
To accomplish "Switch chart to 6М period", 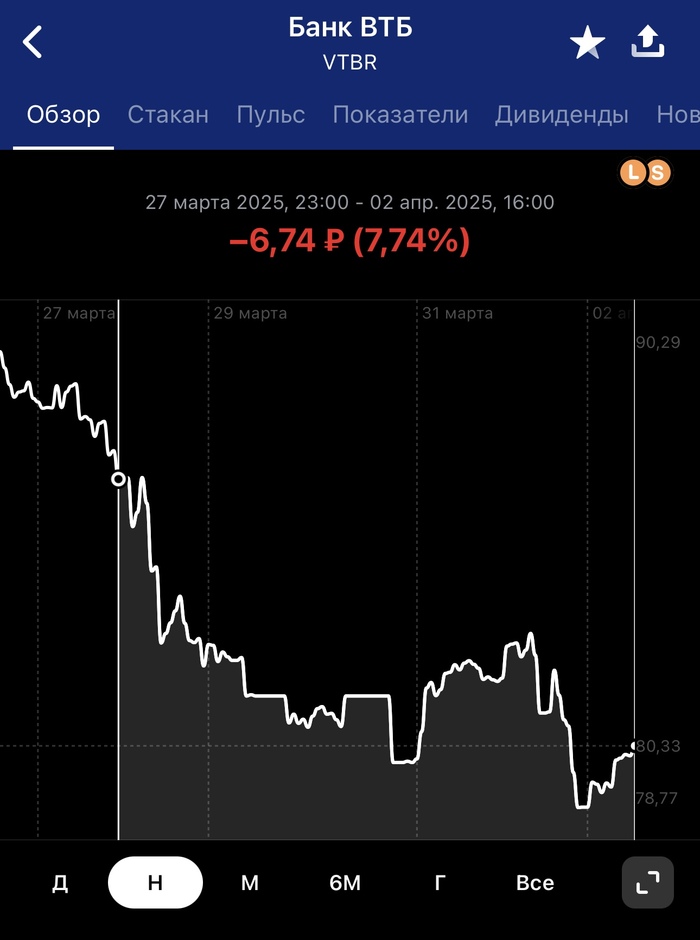I will tap(345, 883).
